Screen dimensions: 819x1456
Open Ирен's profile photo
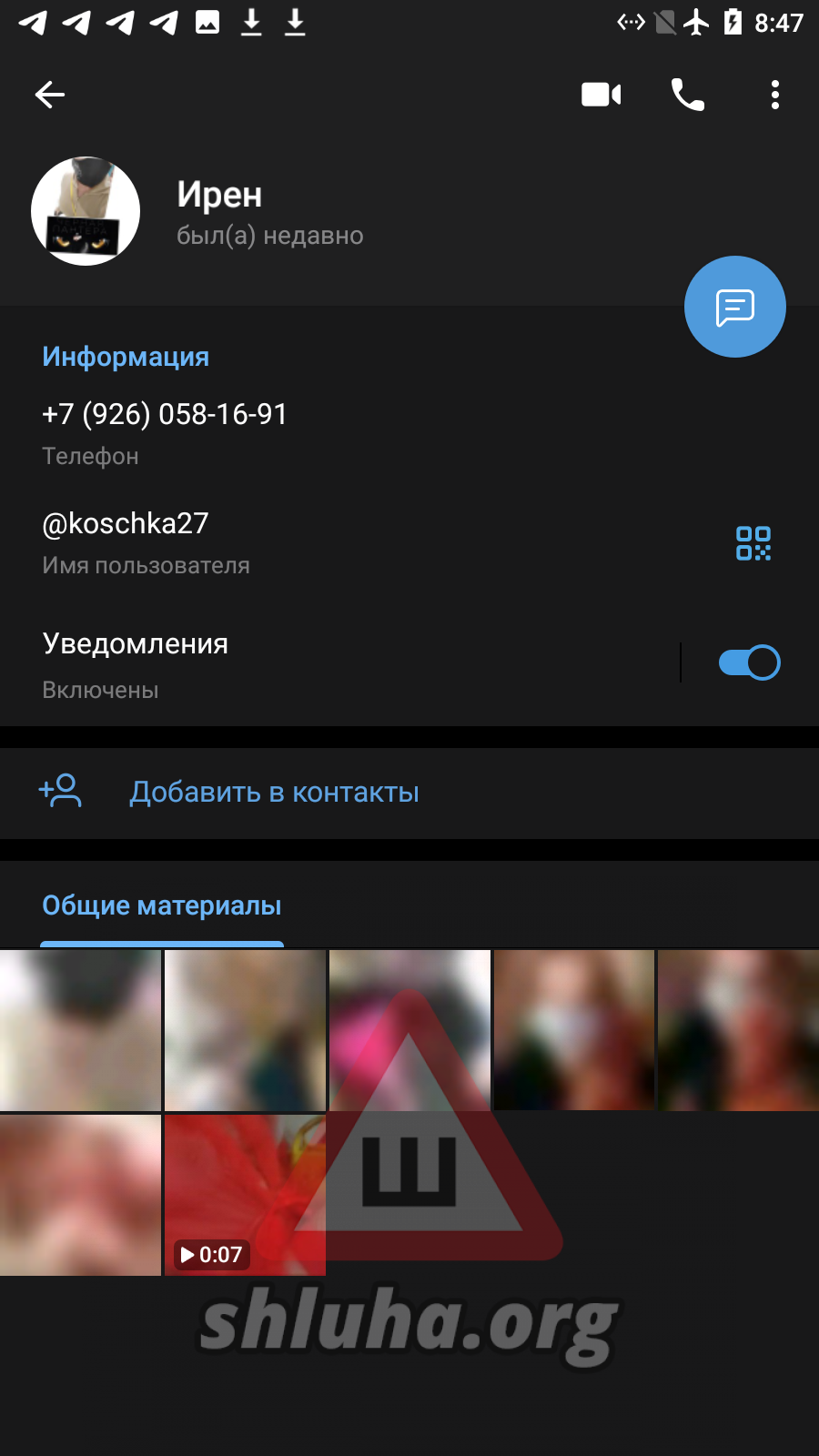[86, 211]
